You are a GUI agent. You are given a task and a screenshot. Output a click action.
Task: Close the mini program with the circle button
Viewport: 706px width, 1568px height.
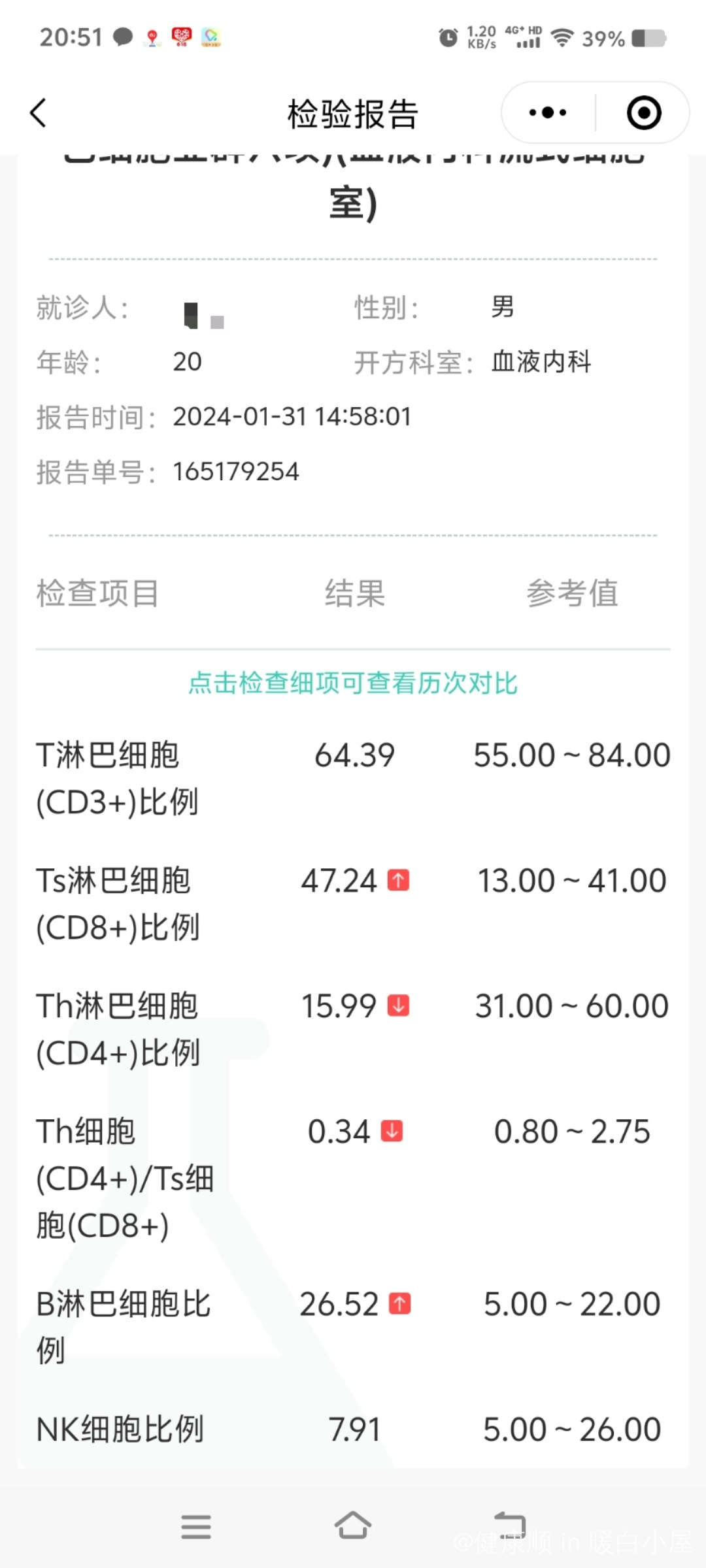pyautogui.click(x=644, y=113)
